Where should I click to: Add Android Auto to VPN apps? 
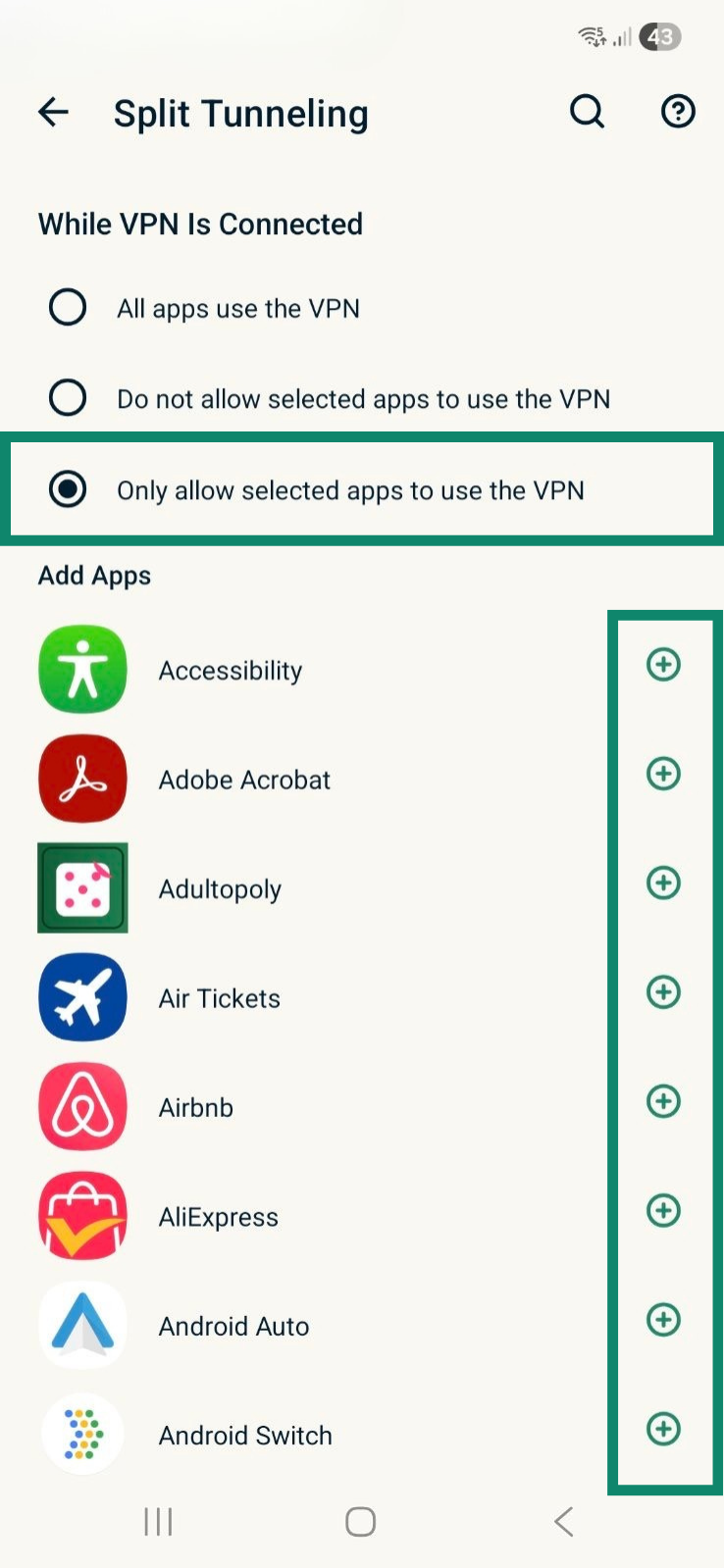(x=663, y=1320)
